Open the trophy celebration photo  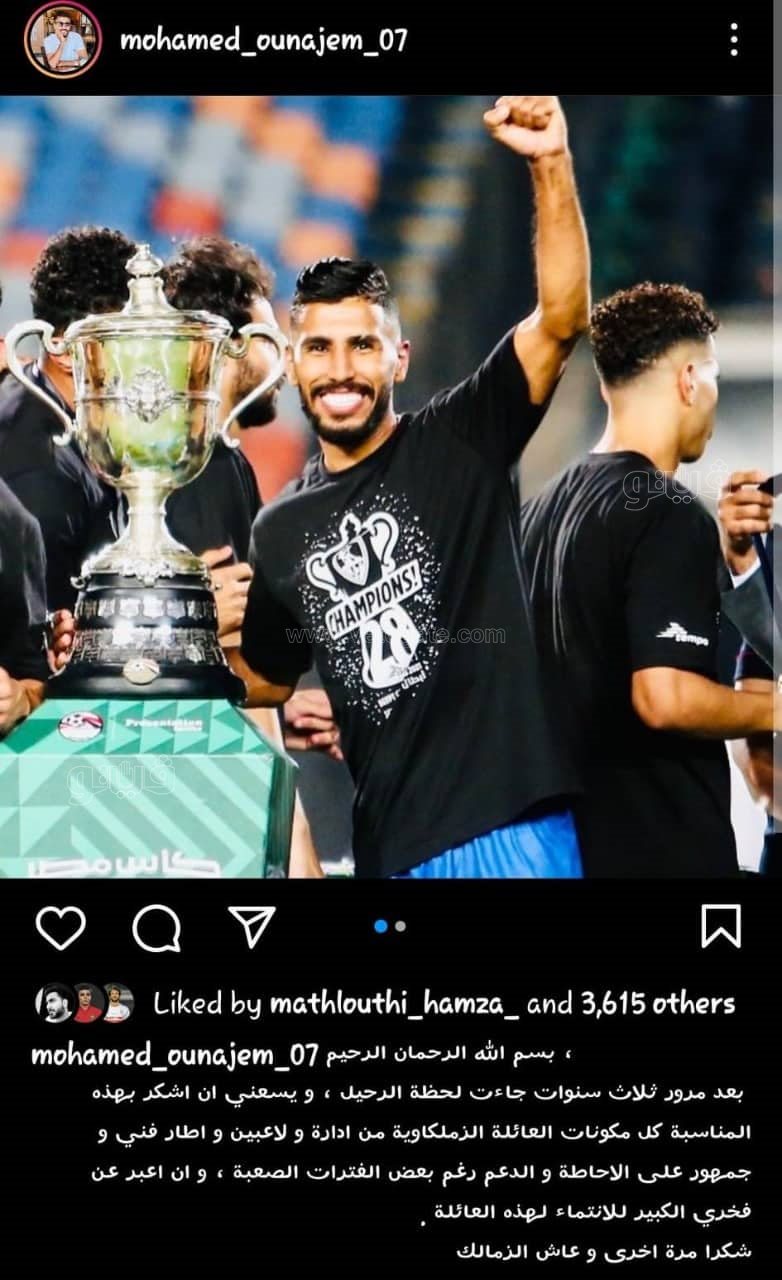tap(391, 487)
